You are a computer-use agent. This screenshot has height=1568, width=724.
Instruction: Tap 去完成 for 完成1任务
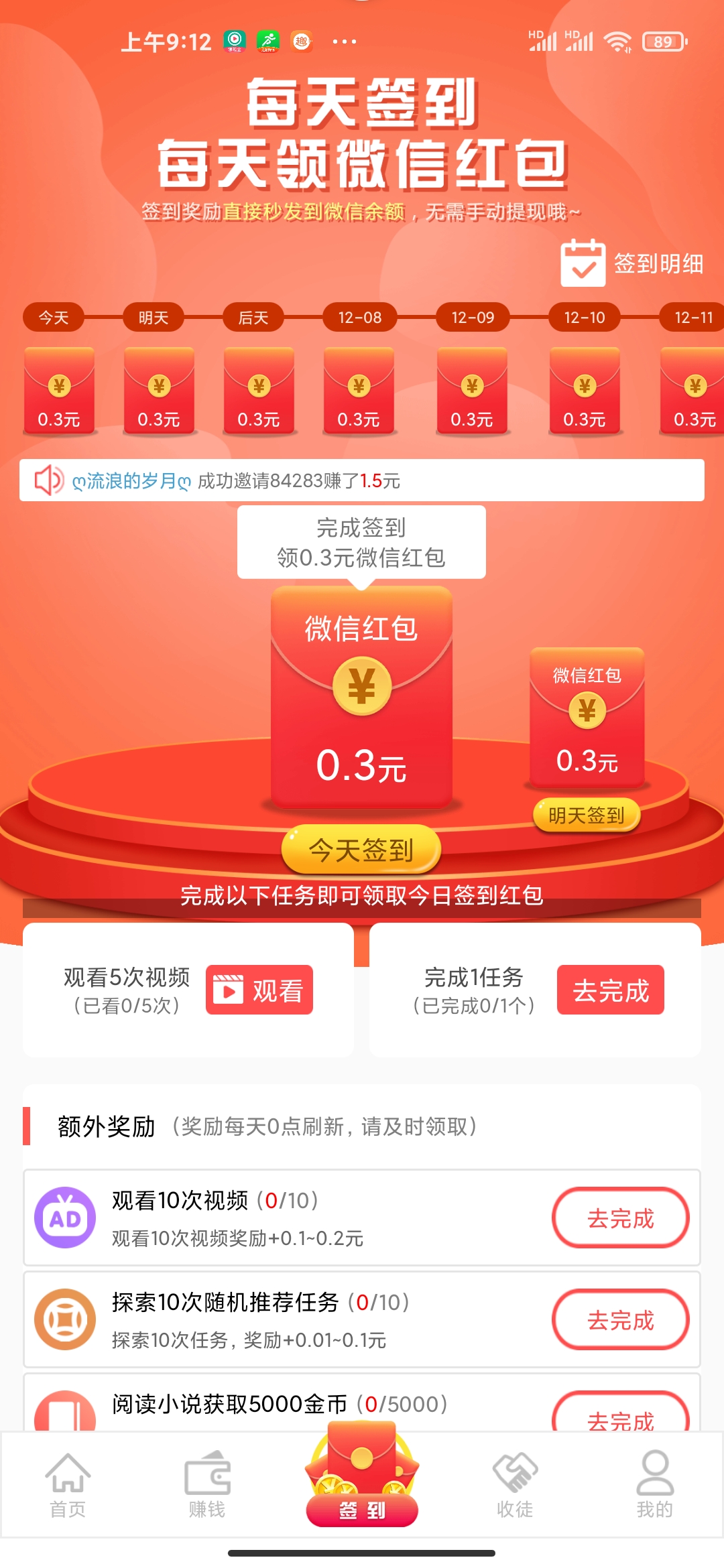611,990
